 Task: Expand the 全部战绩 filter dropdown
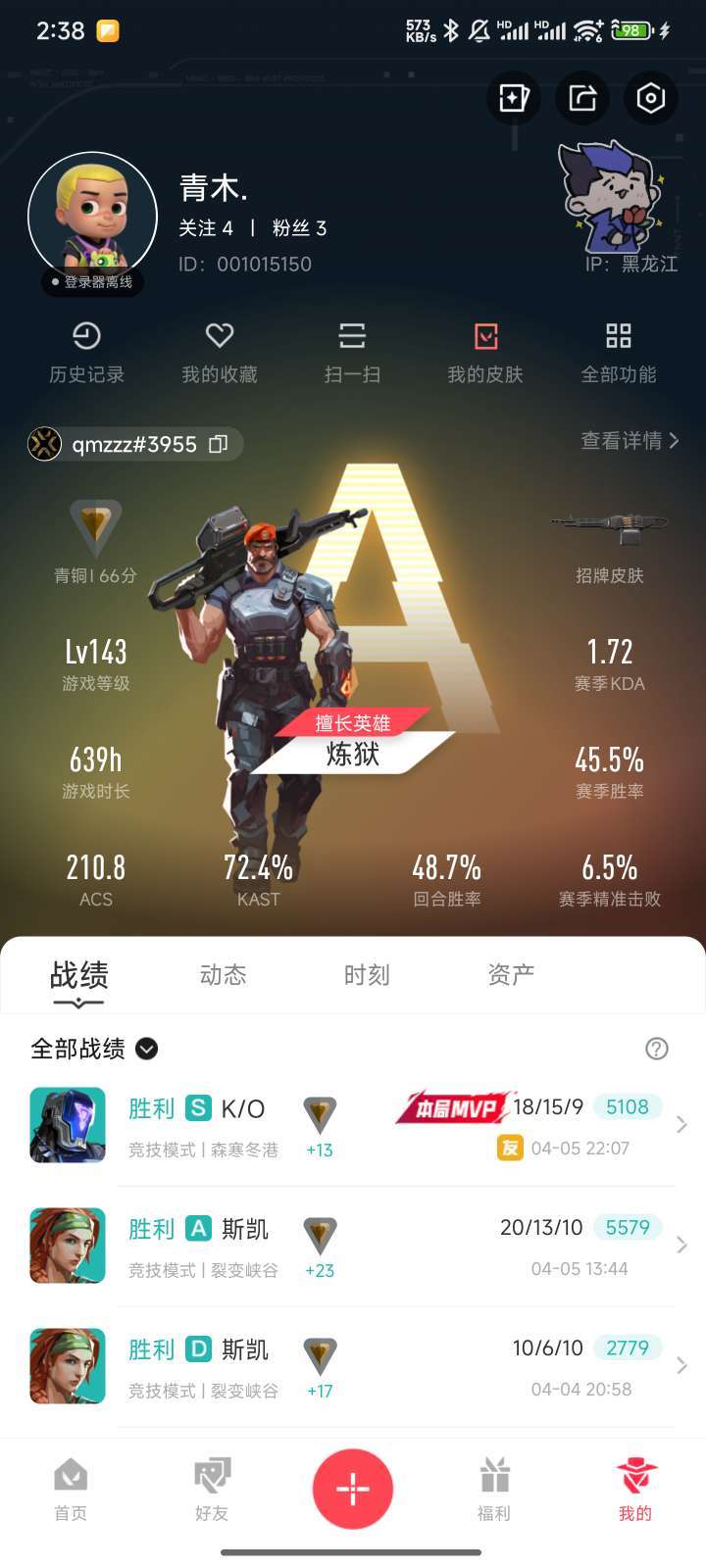click(146, 1049)
